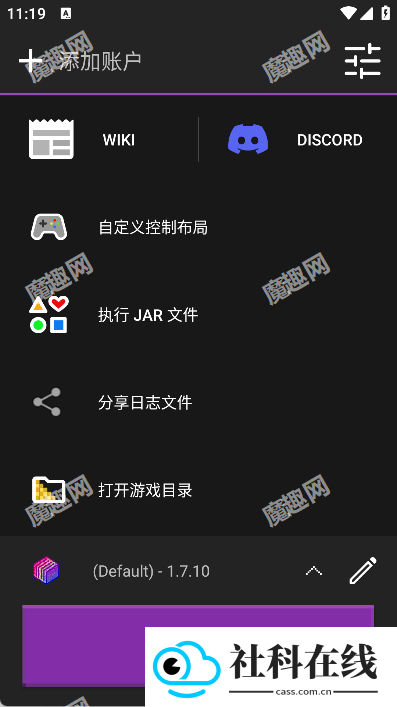Screen dimensions: 397x707
Task: Tap the purple play button
Action: pos(198,645)
